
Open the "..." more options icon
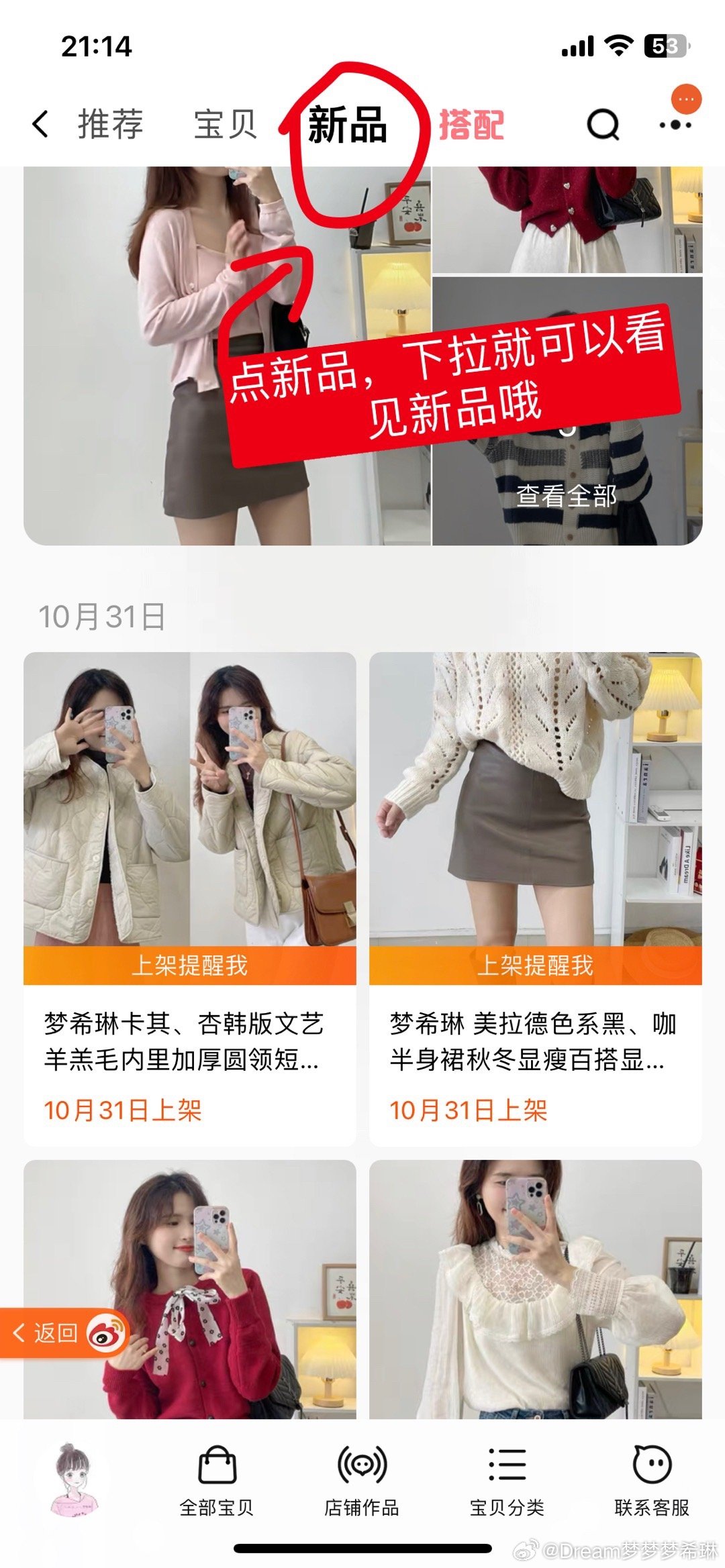673,125
